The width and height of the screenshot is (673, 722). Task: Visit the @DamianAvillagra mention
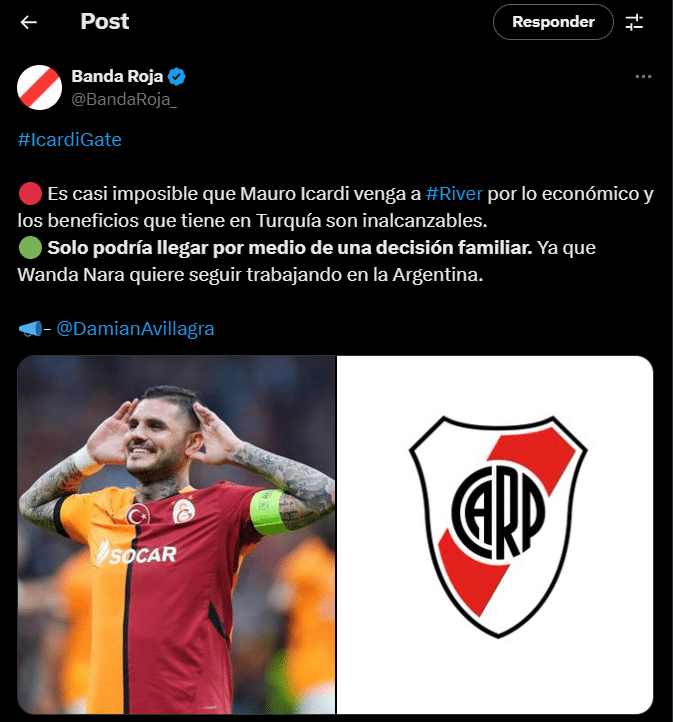coord(136,328)
